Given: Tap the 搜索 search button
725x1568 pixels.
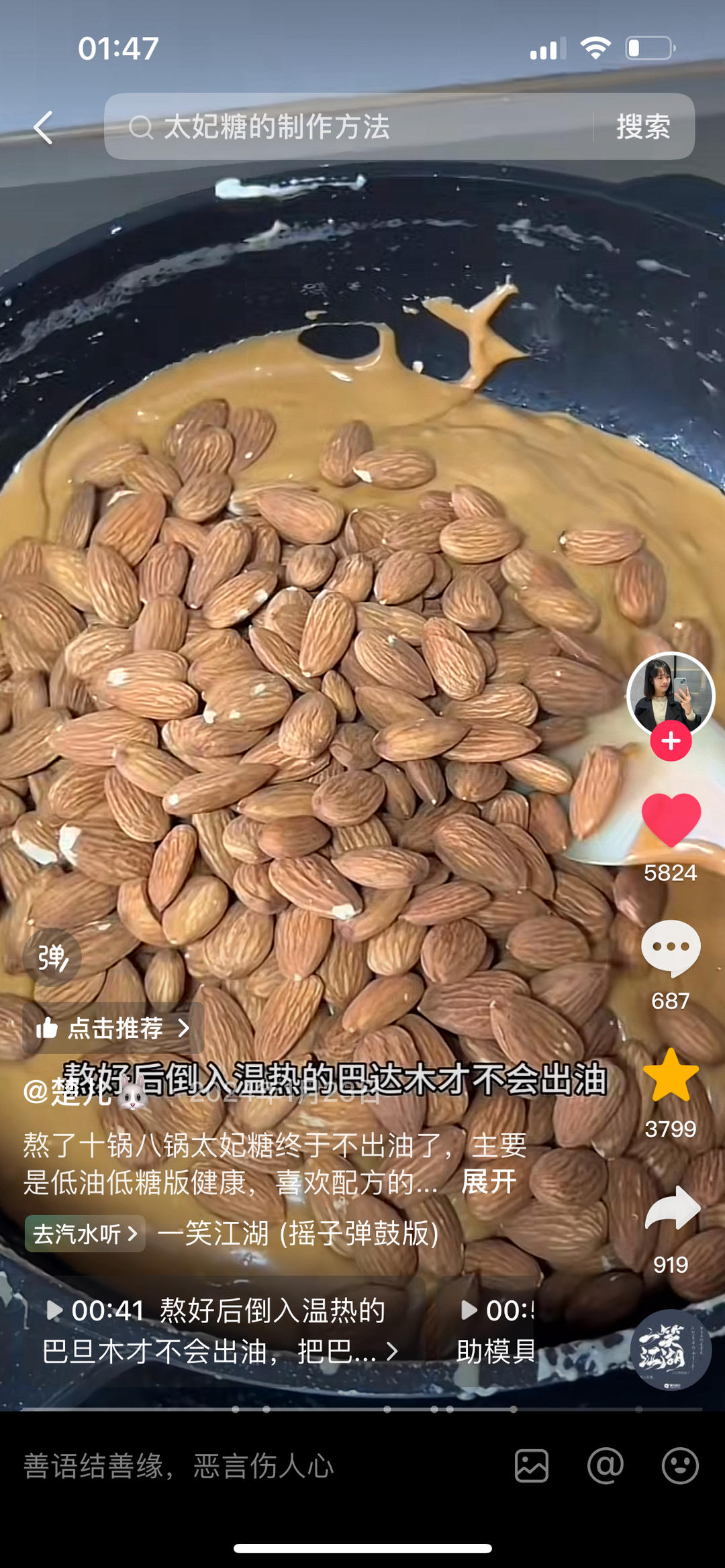Looking at the screenshot, I should [644, 127].
